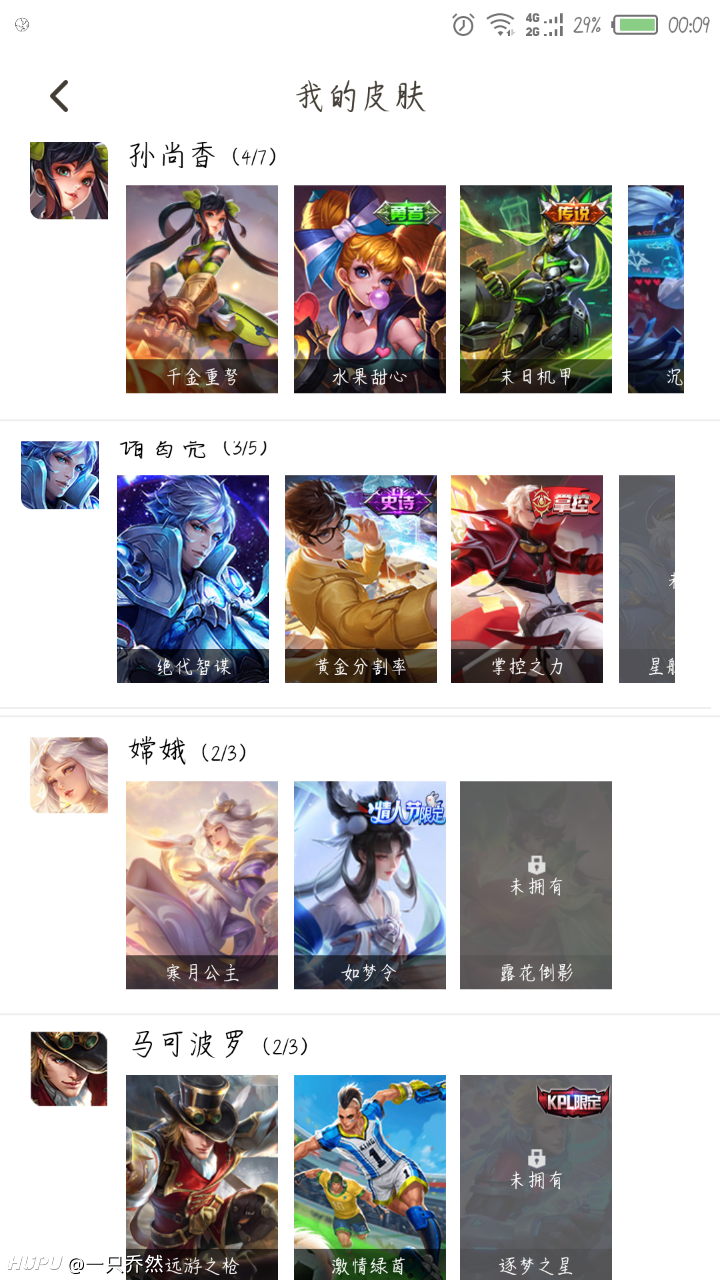Go back from the 我的皮肤 page
Screen dimensions: 720x1280
60,96
